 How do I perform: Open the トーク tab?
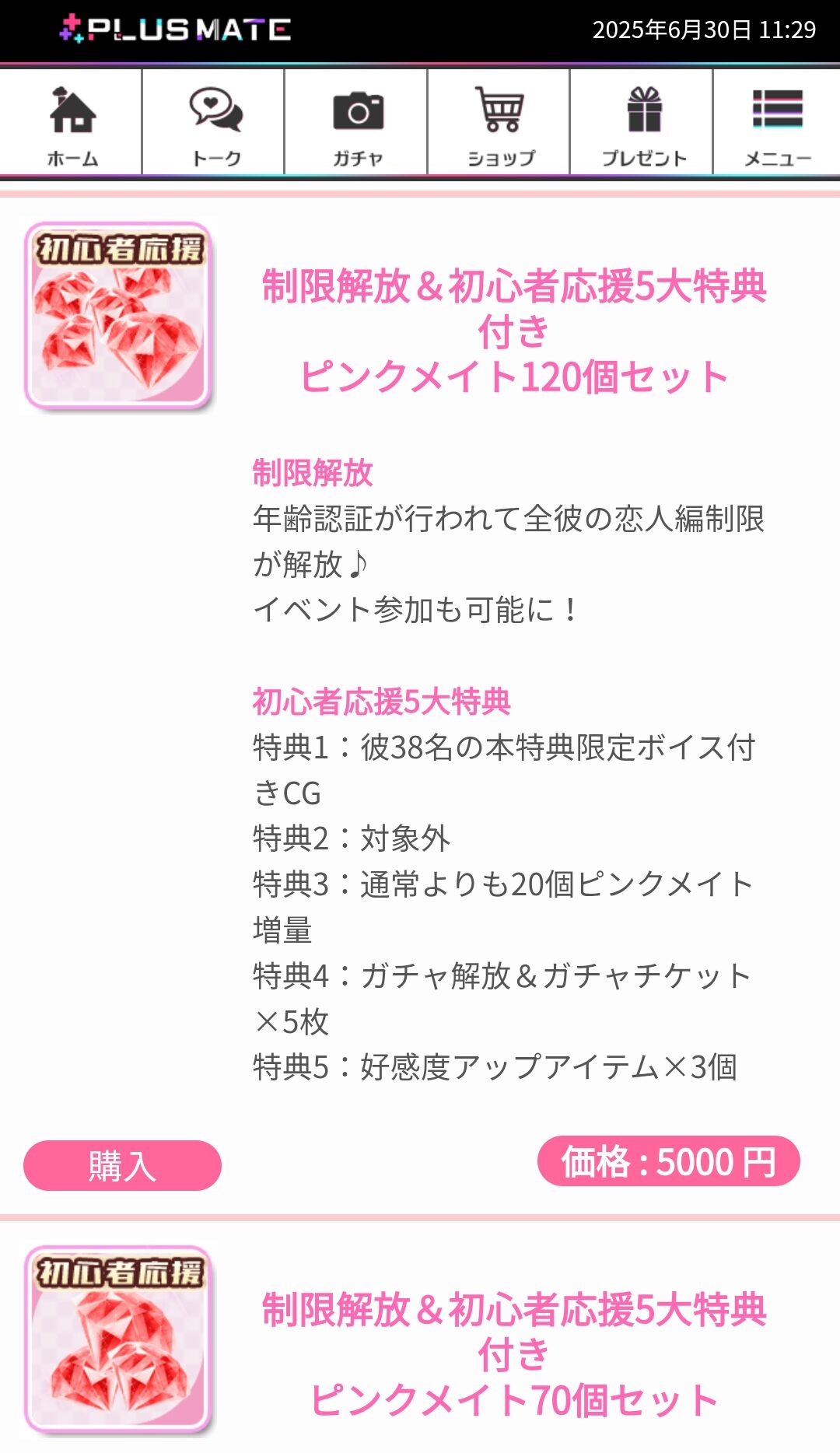coord(215,124)
